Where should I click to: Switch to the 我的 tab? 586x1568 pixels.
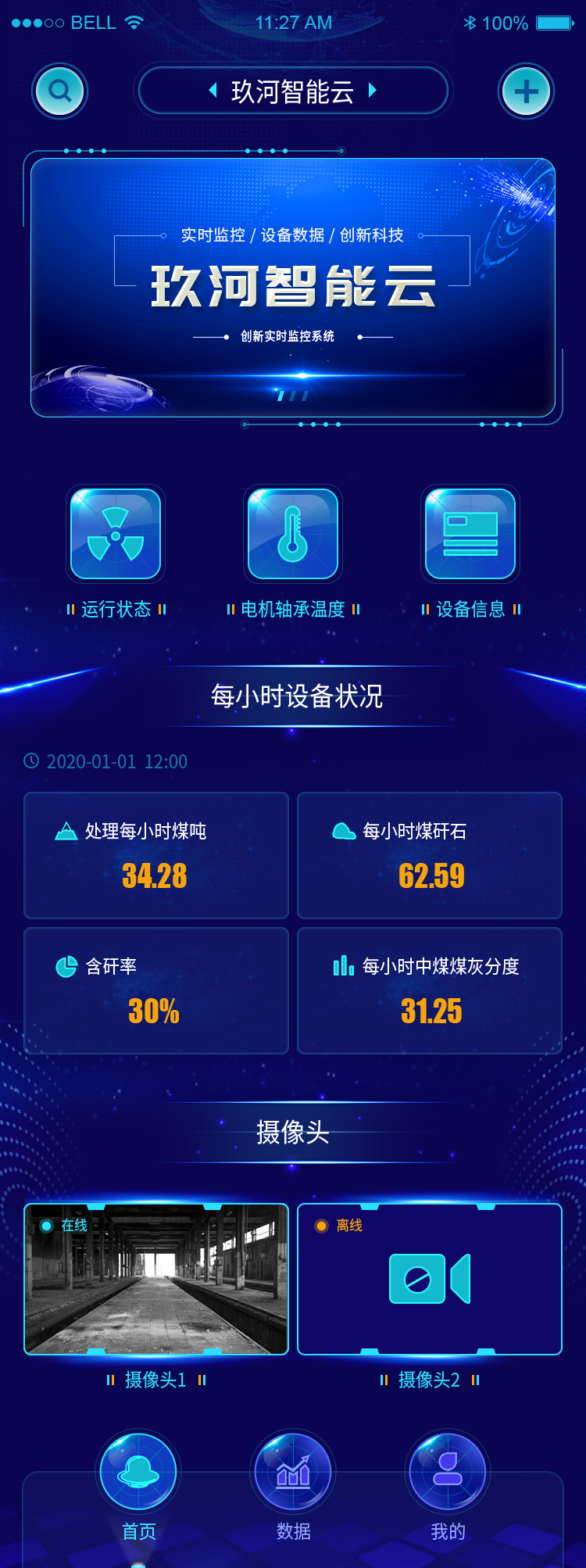(x=448, y=1485)
